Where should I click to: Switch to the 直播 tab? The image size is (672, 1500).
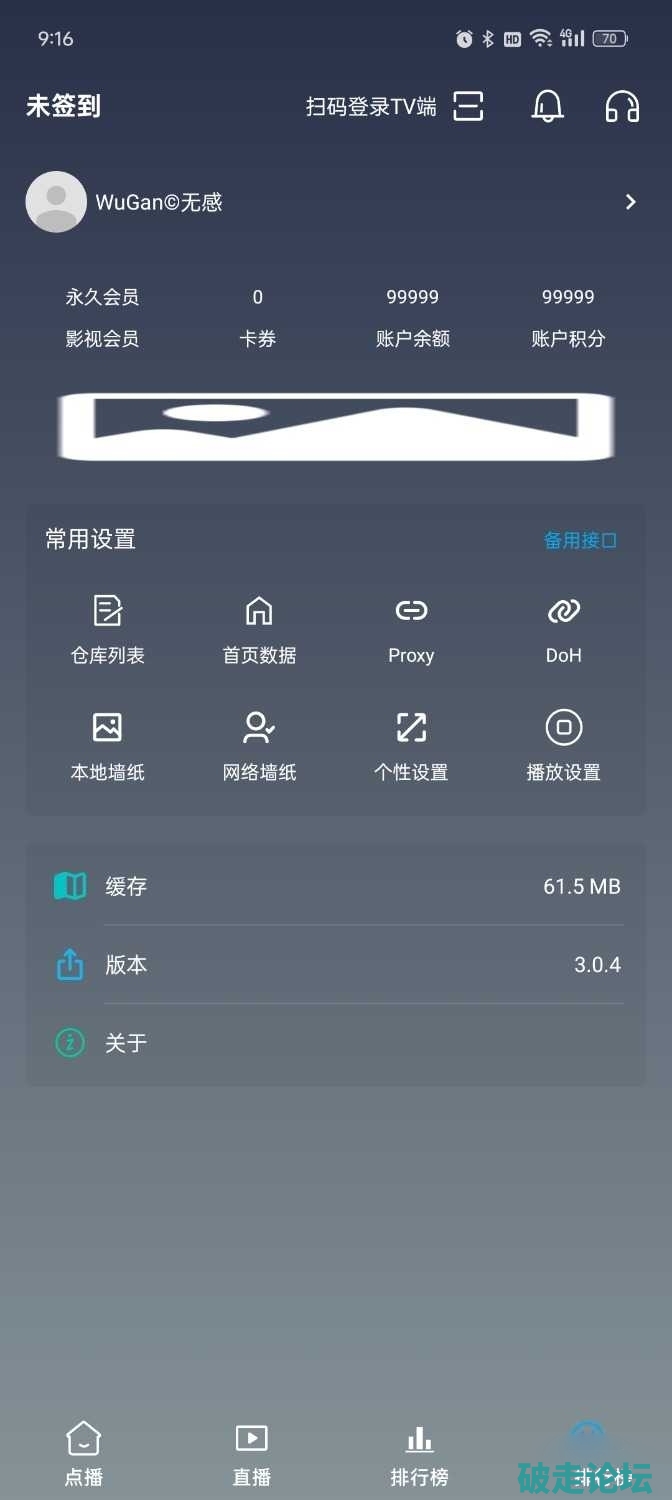[252, 1455]
